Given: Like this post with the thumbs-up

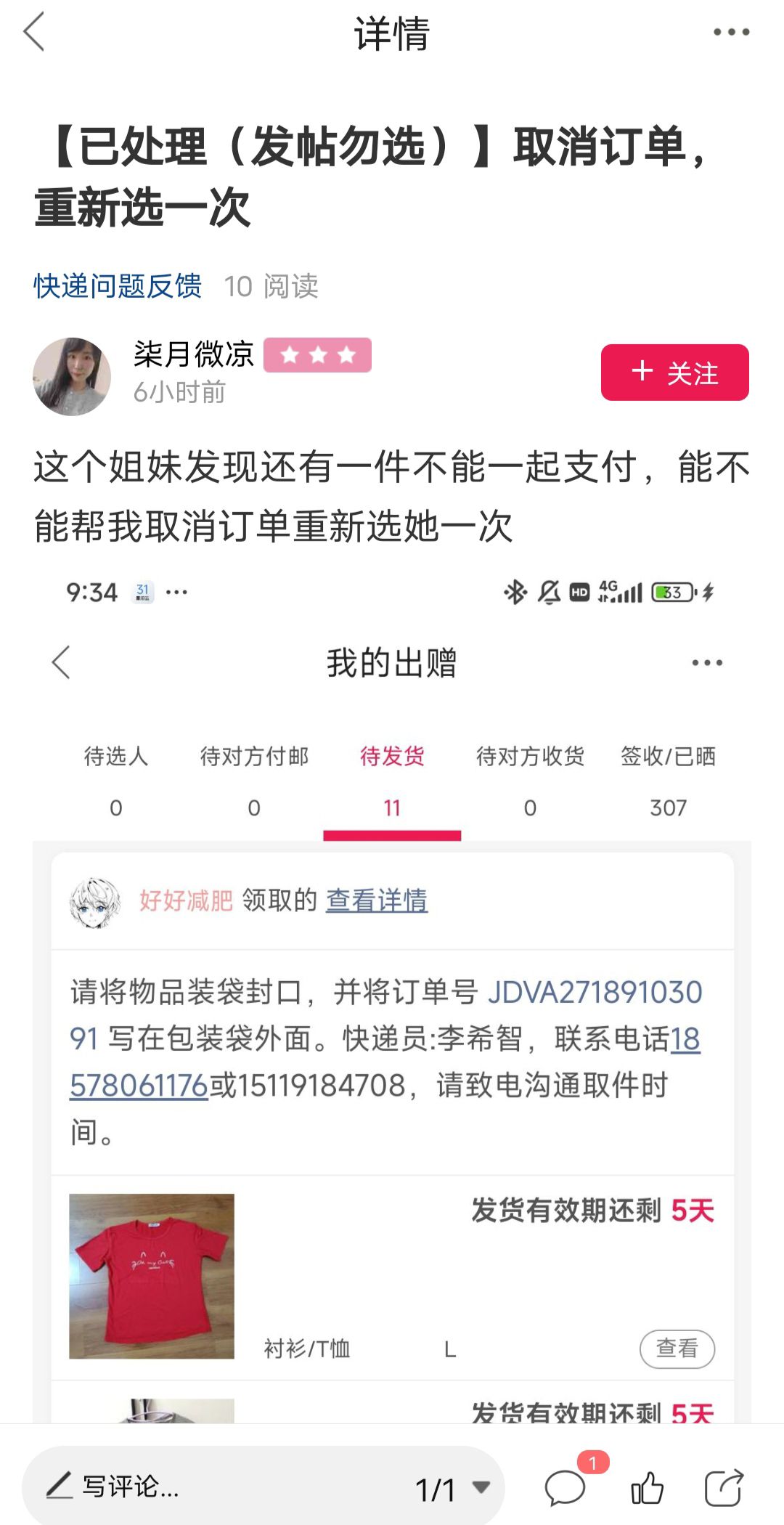Looking at the screenshot, I should (647, 1488).
